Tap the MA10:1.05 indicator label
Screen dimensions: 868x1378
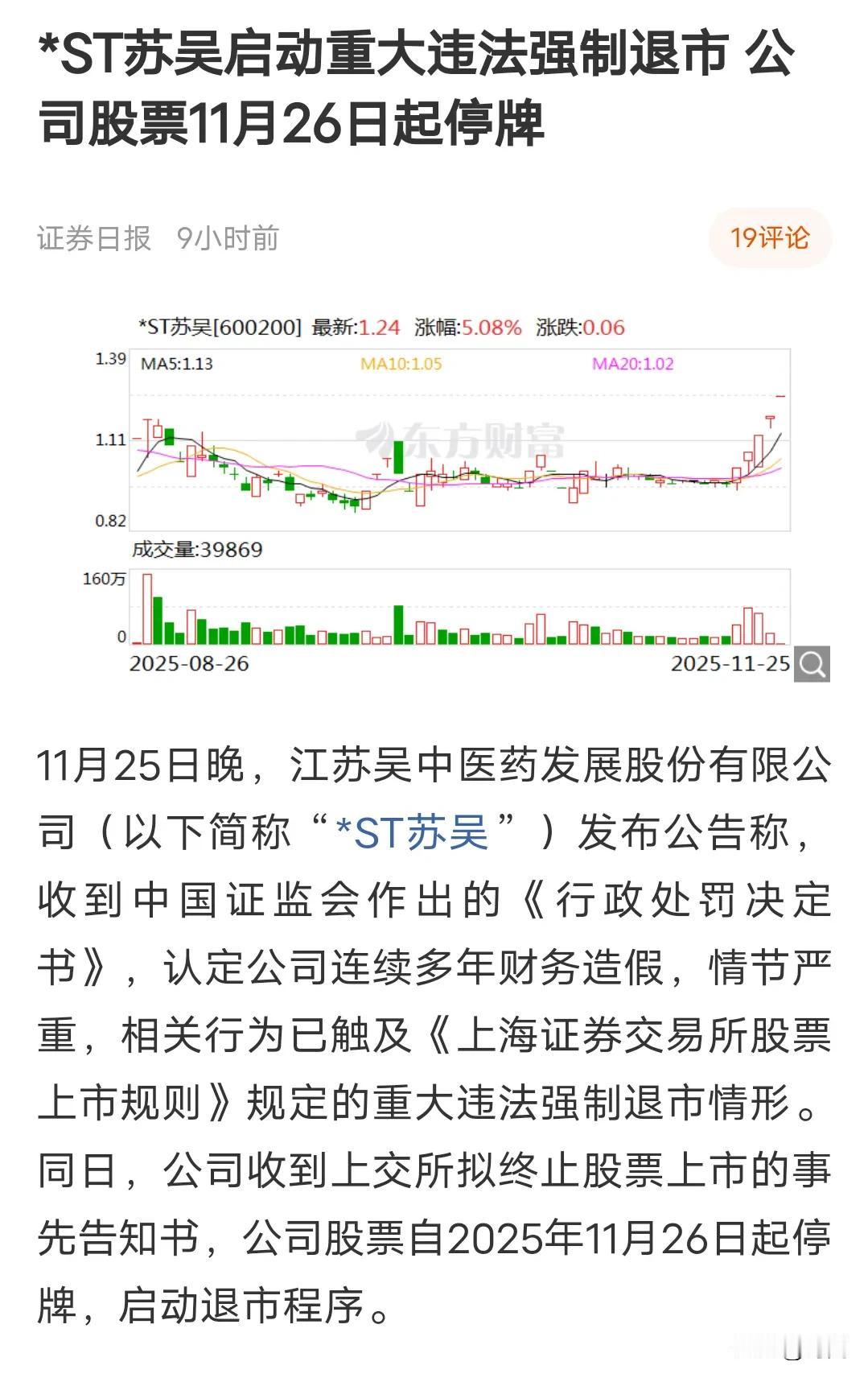coord(400,364)
